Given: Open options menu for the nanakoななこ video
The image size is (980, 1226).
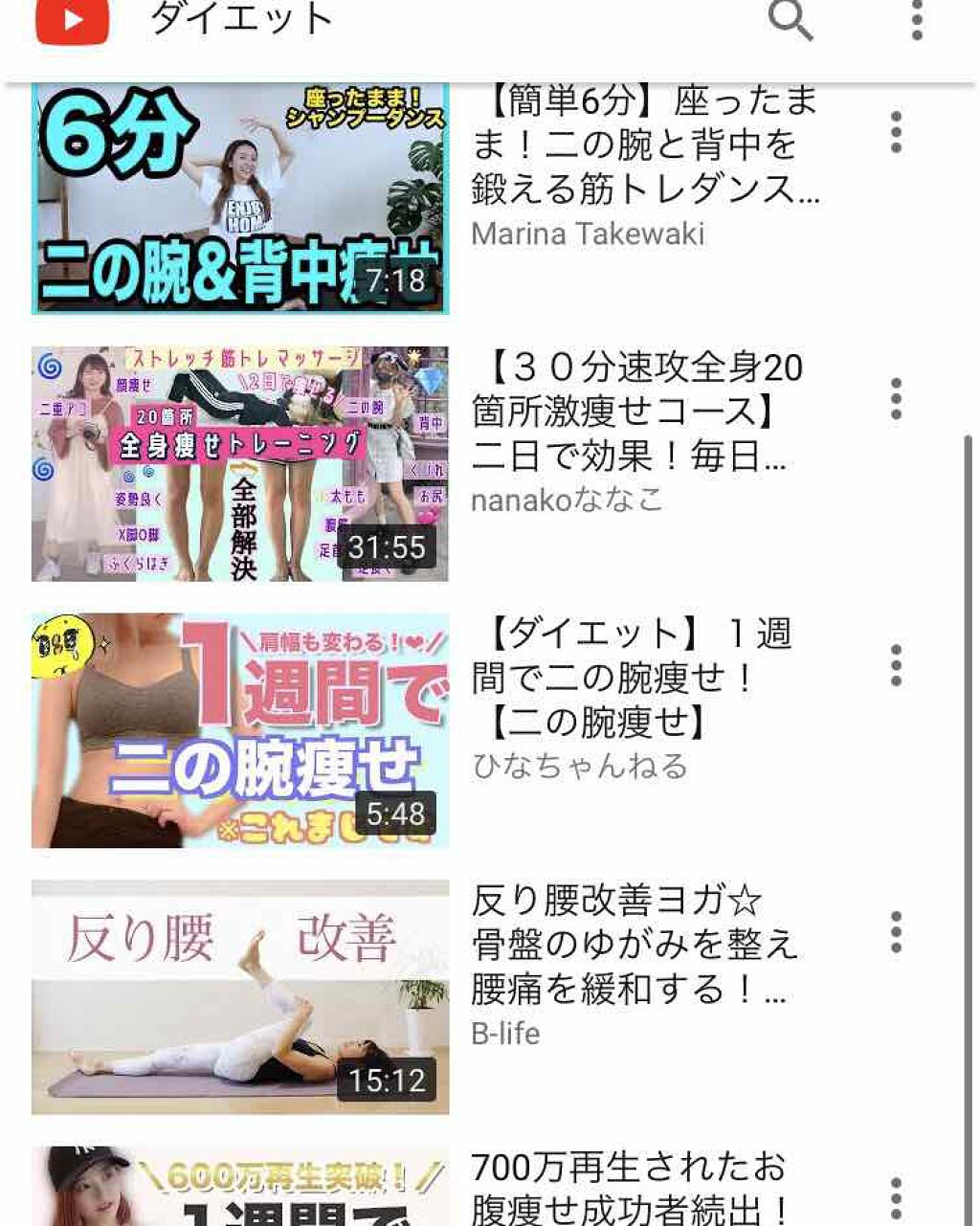Looking at the screenshot, I should pyautogui.click(x=896, y=396).
